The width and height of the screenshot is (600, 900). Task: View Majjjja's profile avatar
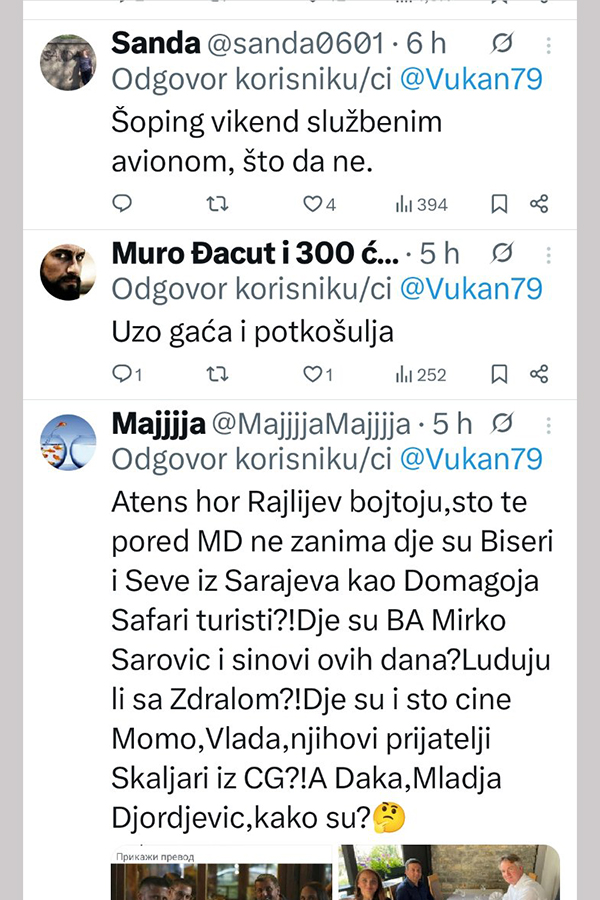[x=68, y=442]
